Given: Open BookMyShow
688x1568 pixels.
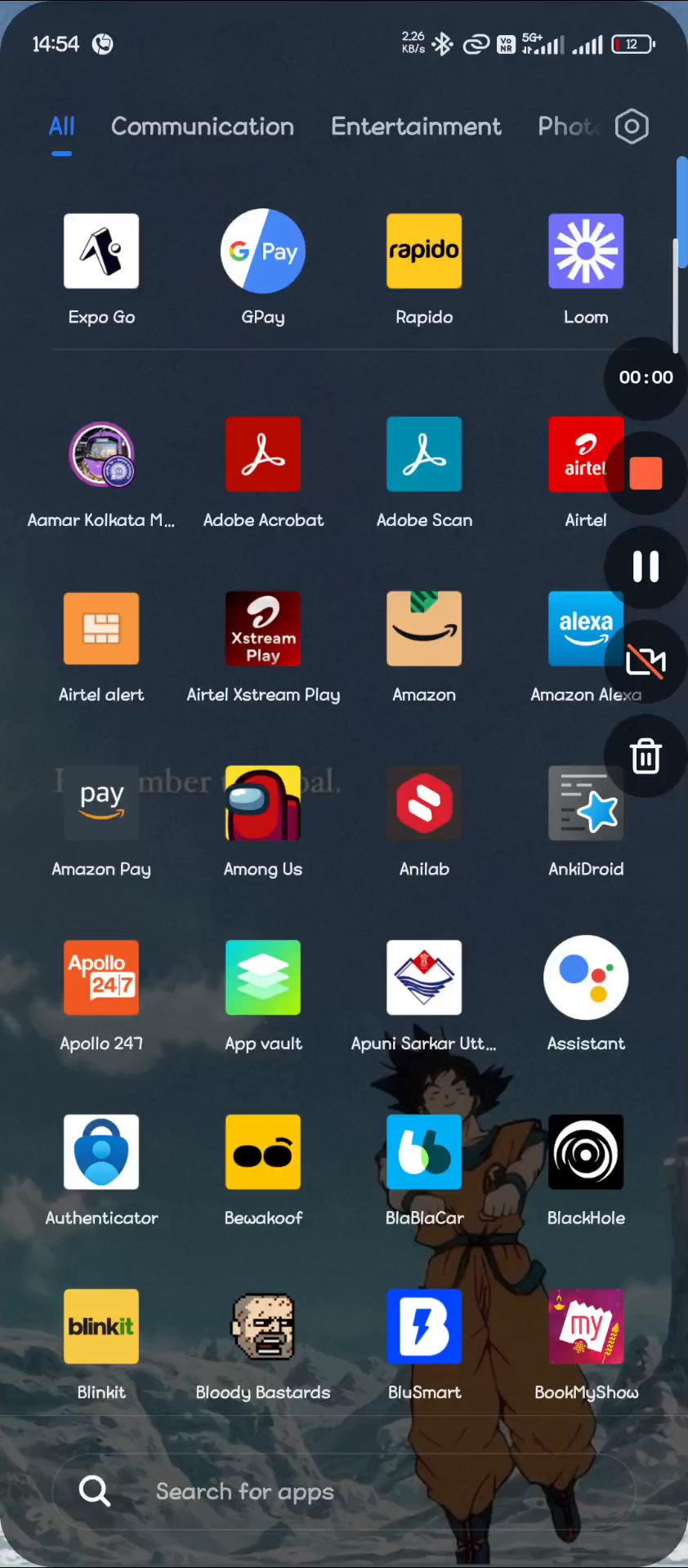Looking at the screenshot, I should [x=586, y=1327].
